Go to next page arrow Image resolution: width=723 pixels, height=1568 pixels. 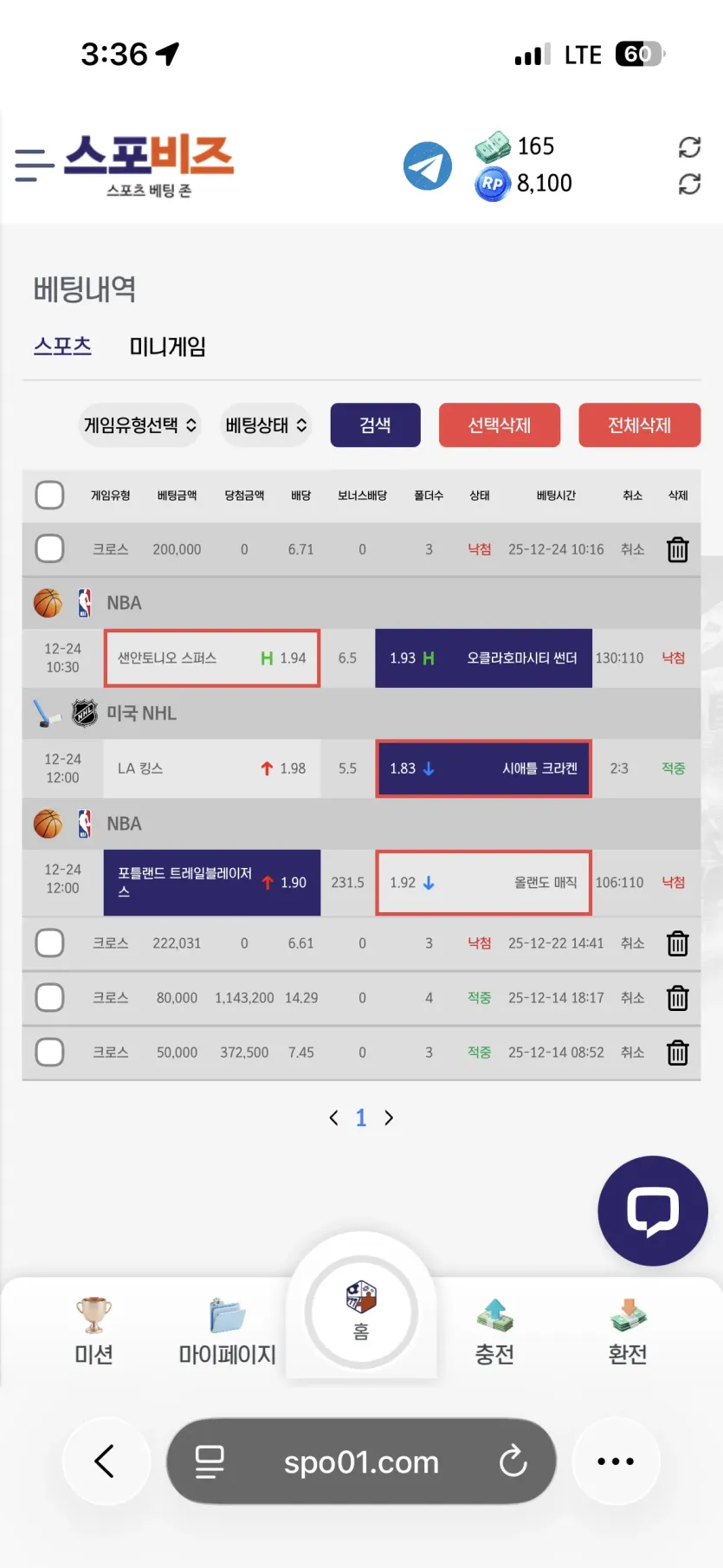[x=389, y=1118]
